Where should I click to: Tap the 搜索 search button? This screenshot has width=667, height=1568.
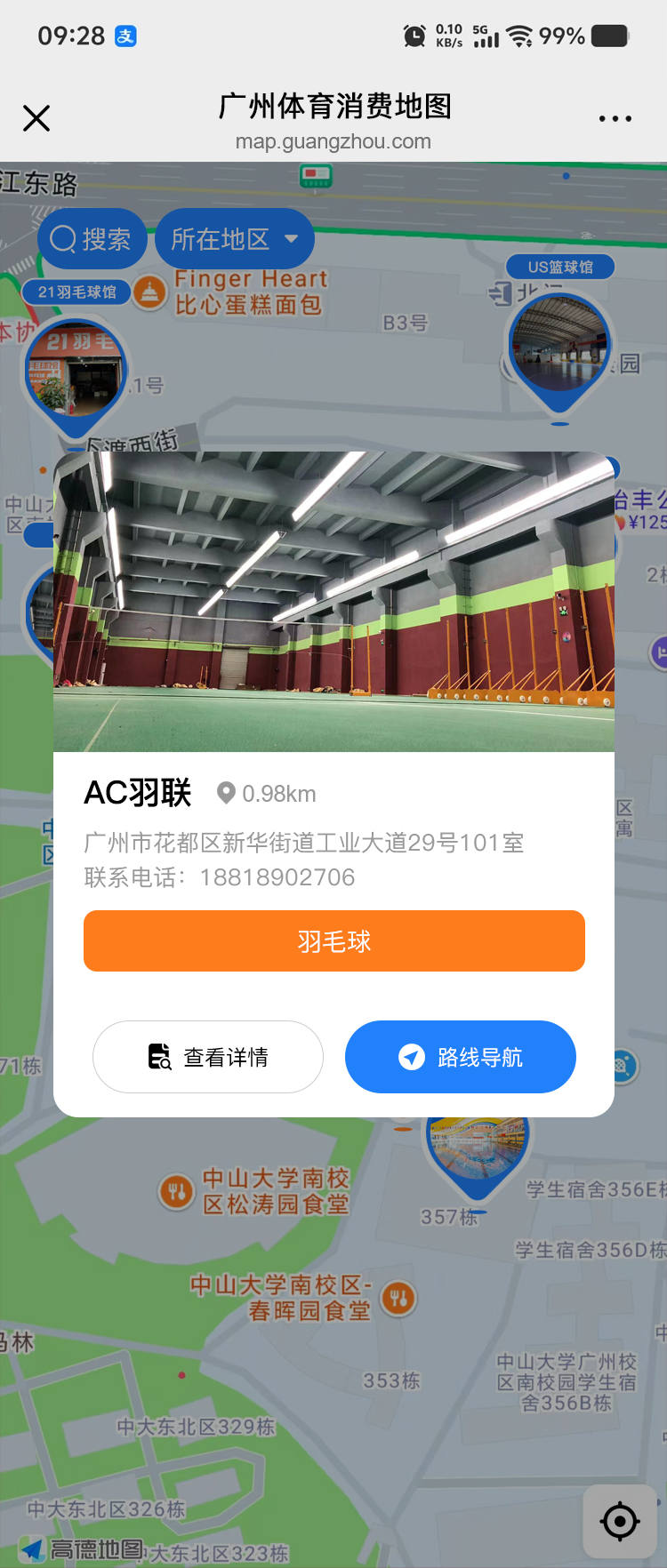[92, 239]
